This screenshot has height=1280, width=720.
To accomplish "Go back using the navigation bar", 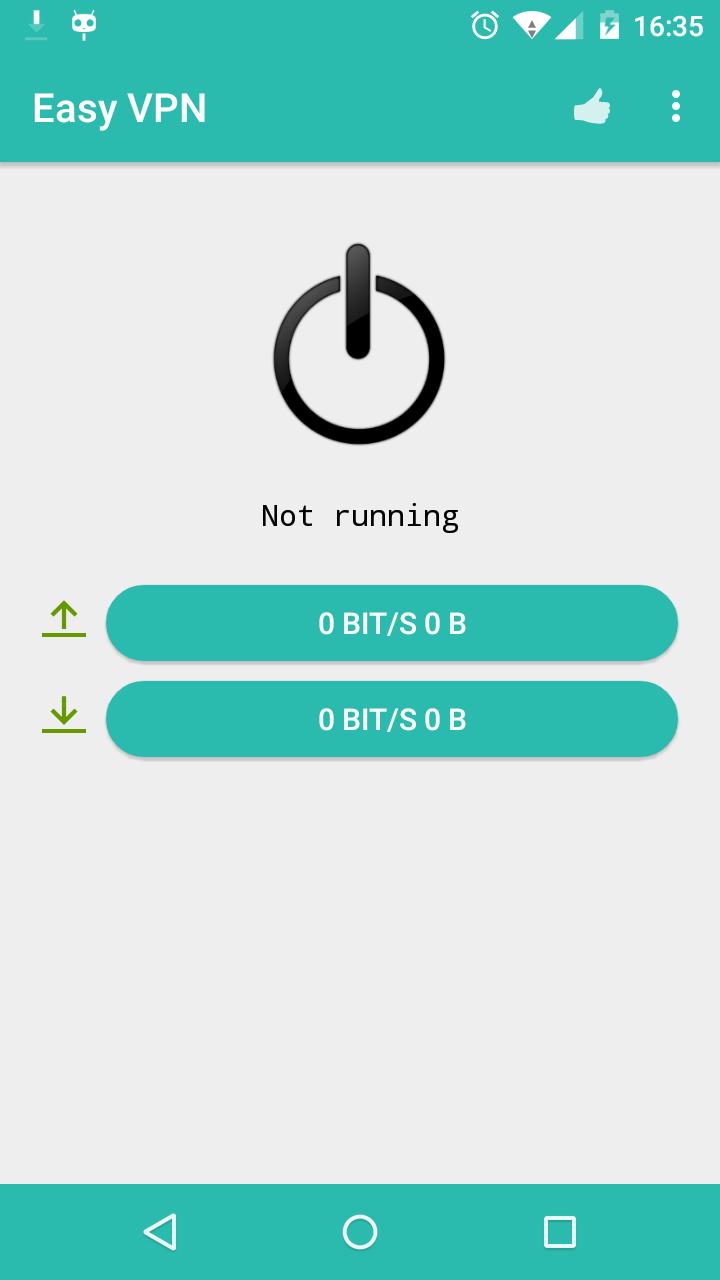I will pyautogui.click(x=160, y=1232).
